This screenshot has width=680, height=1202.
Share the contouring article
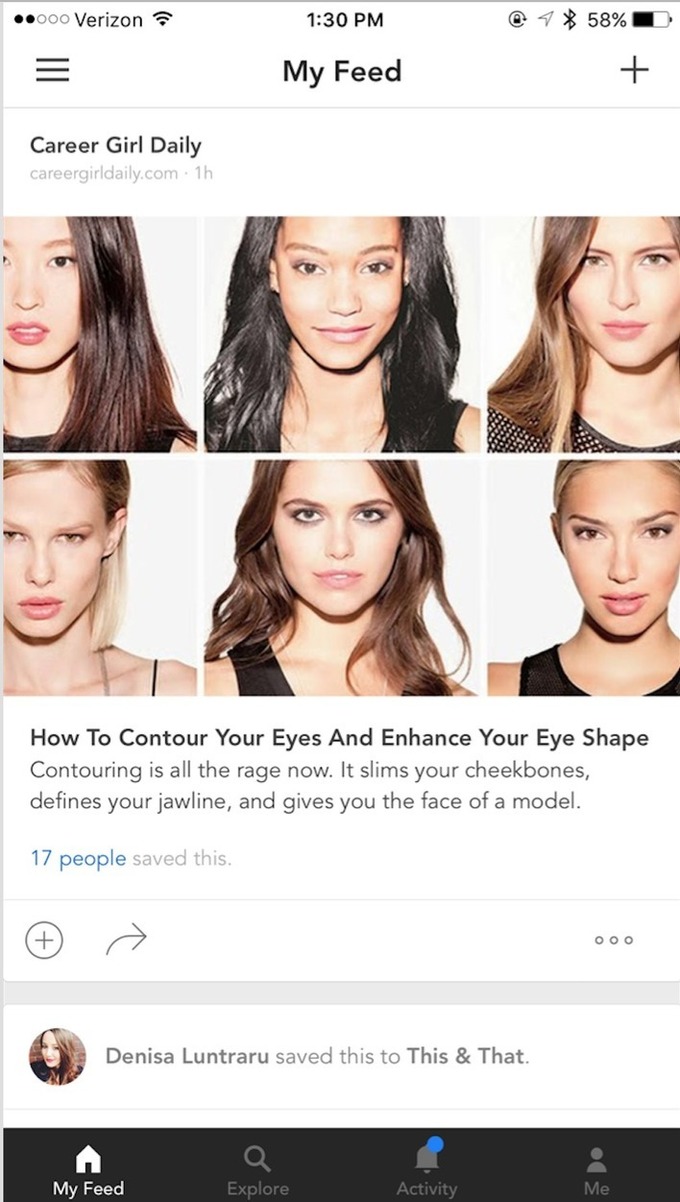point(126,939)
